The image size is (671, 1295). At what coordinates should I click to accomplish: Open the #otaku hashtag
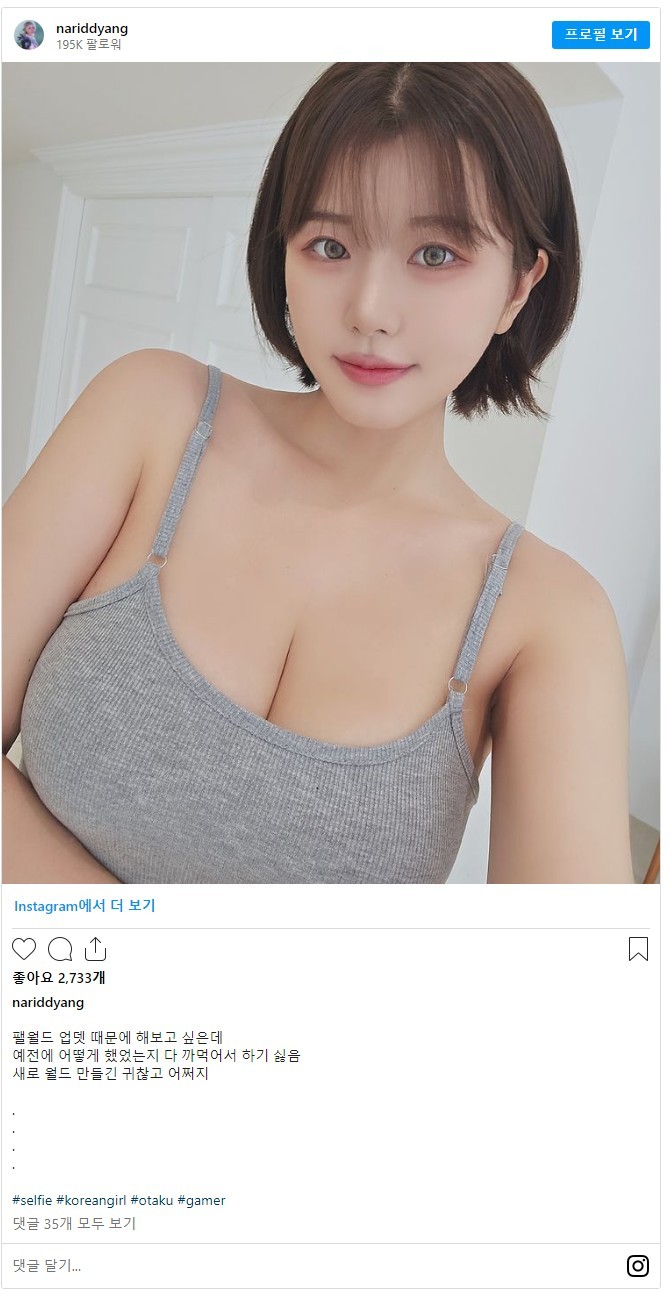(151, 1200)
